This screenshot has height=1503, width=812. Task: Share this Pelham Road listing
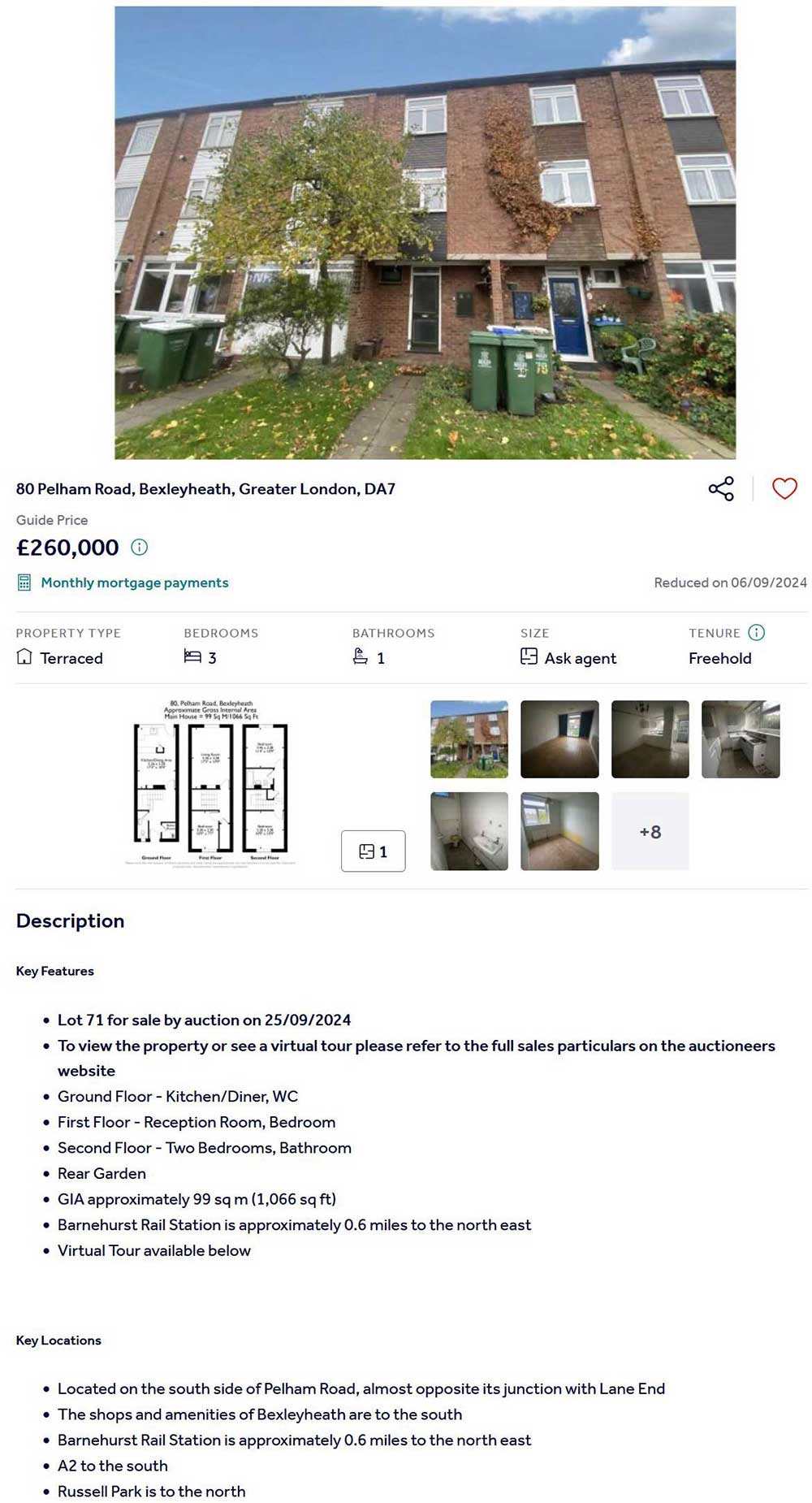721,488
